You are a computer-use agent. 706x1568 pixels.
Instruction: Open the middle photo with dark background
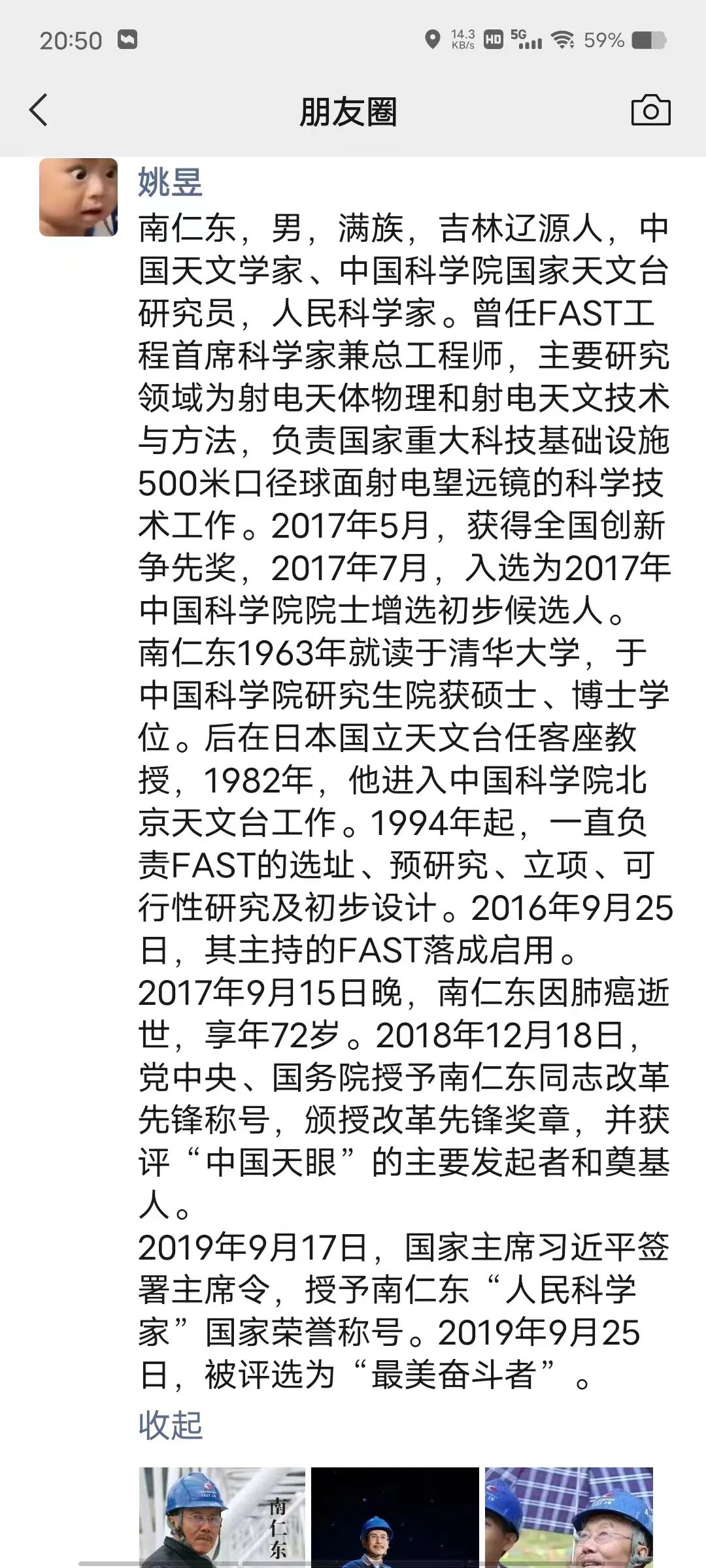click(395, 1516)
